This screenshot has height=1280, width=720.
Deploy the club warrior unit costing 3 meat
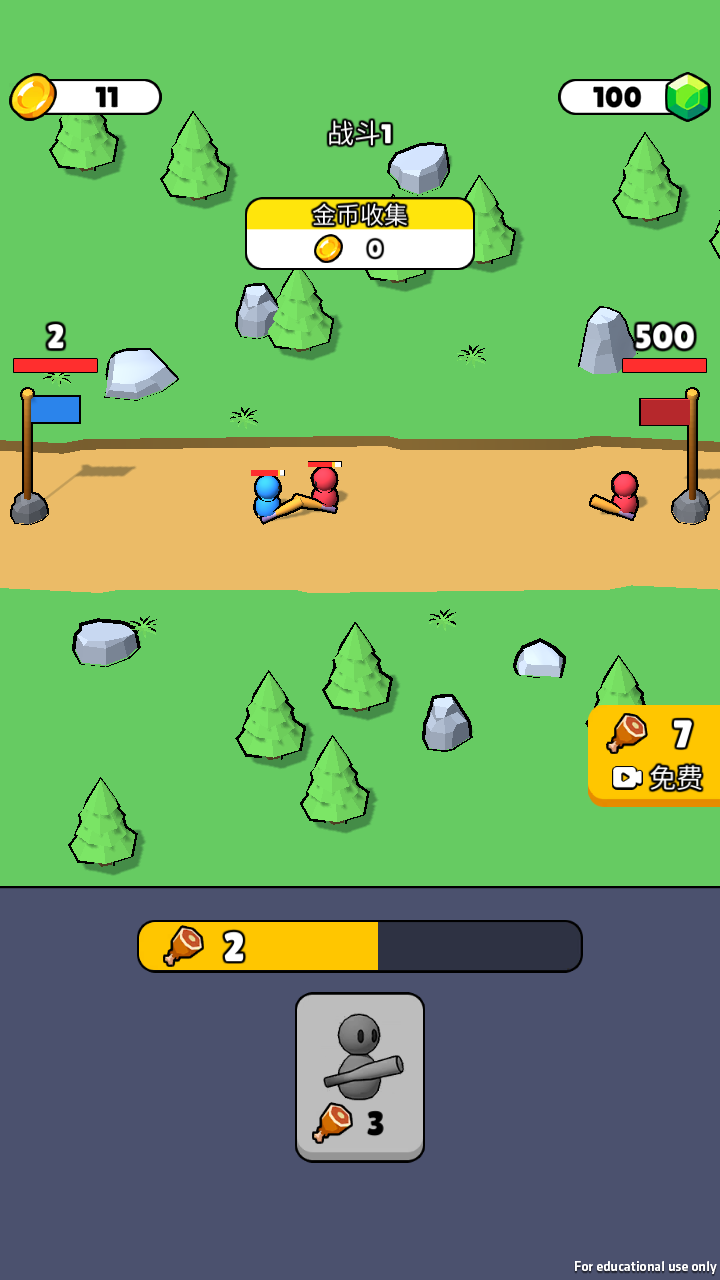360,1077
